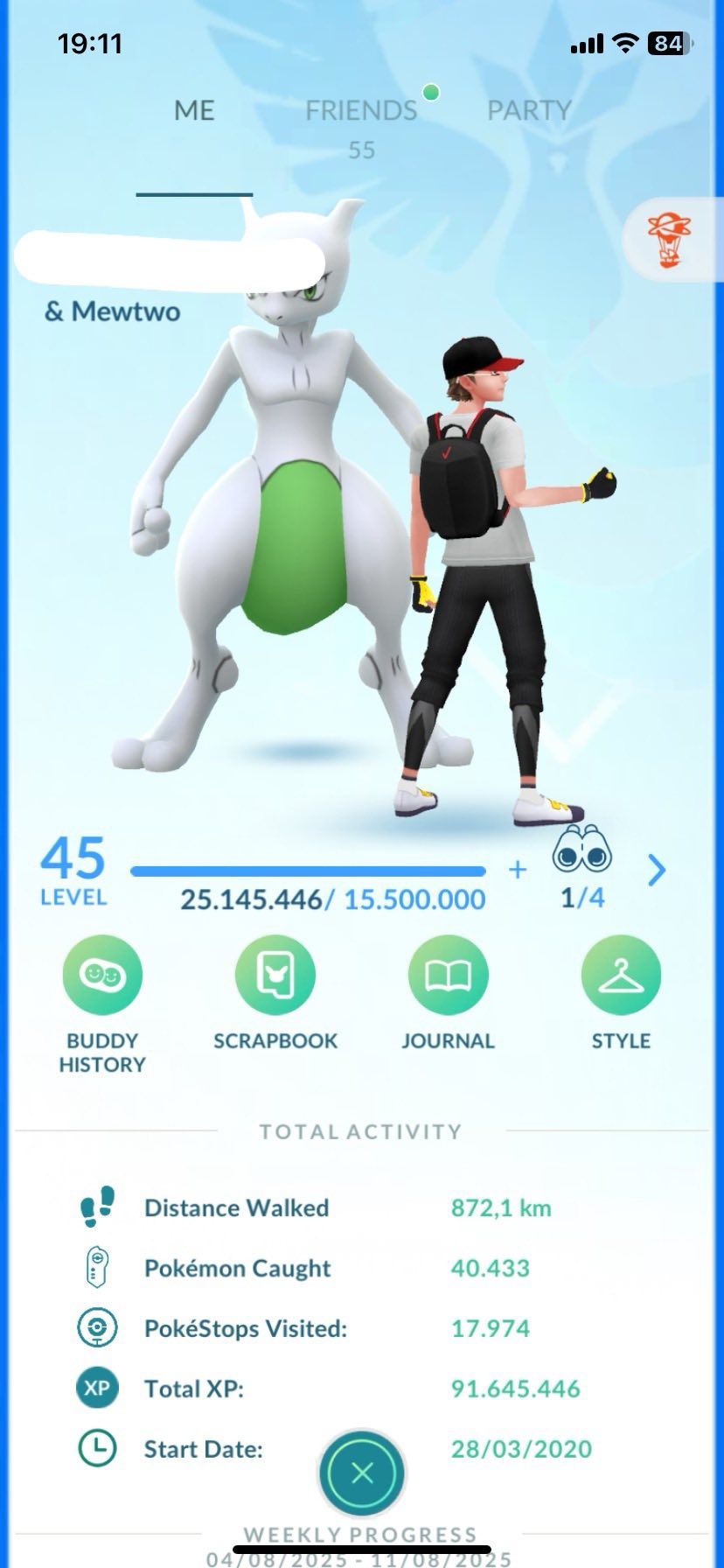Switch to the Friends tab
724x1568 pixels.
361,111
